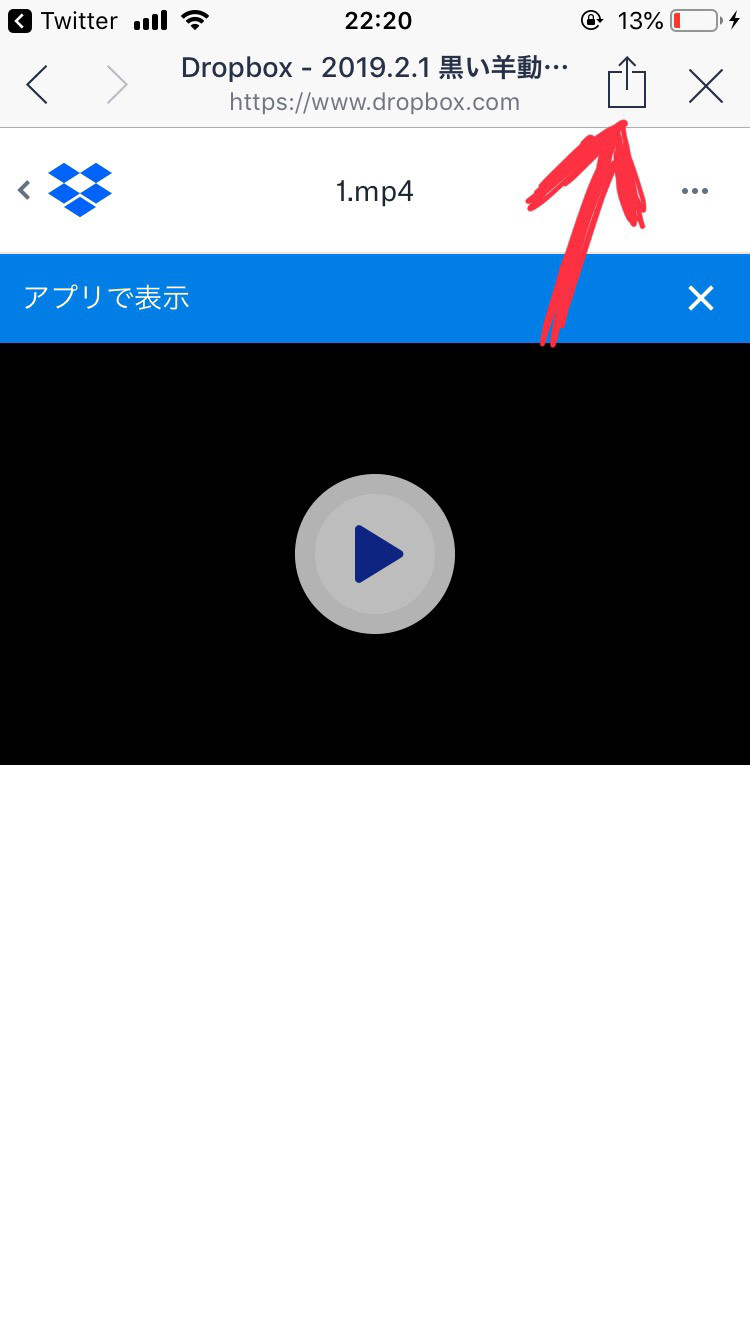Return to the previous Dropbox folder
750x1334 pixels.
[24, 190]
